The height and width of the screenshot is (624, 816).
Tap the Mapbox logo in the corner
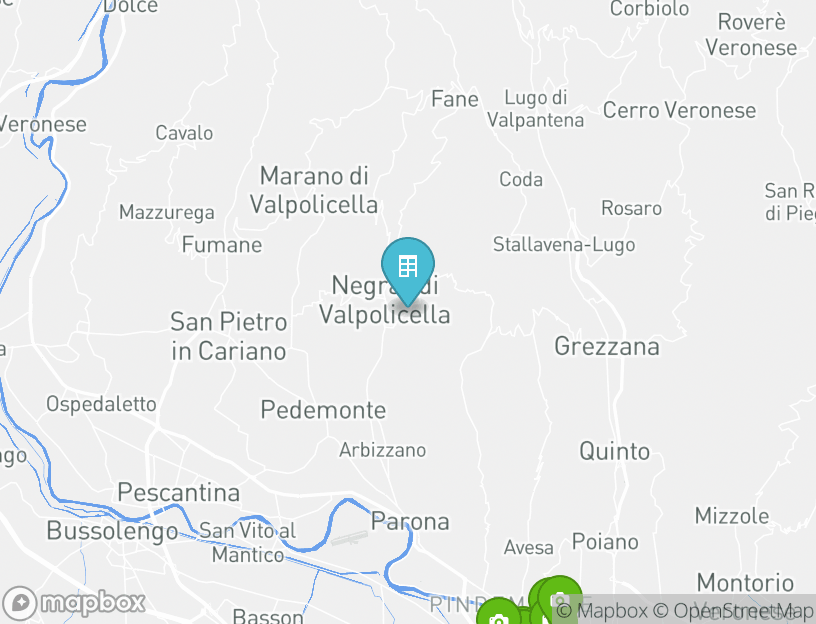tap(75, 603)
